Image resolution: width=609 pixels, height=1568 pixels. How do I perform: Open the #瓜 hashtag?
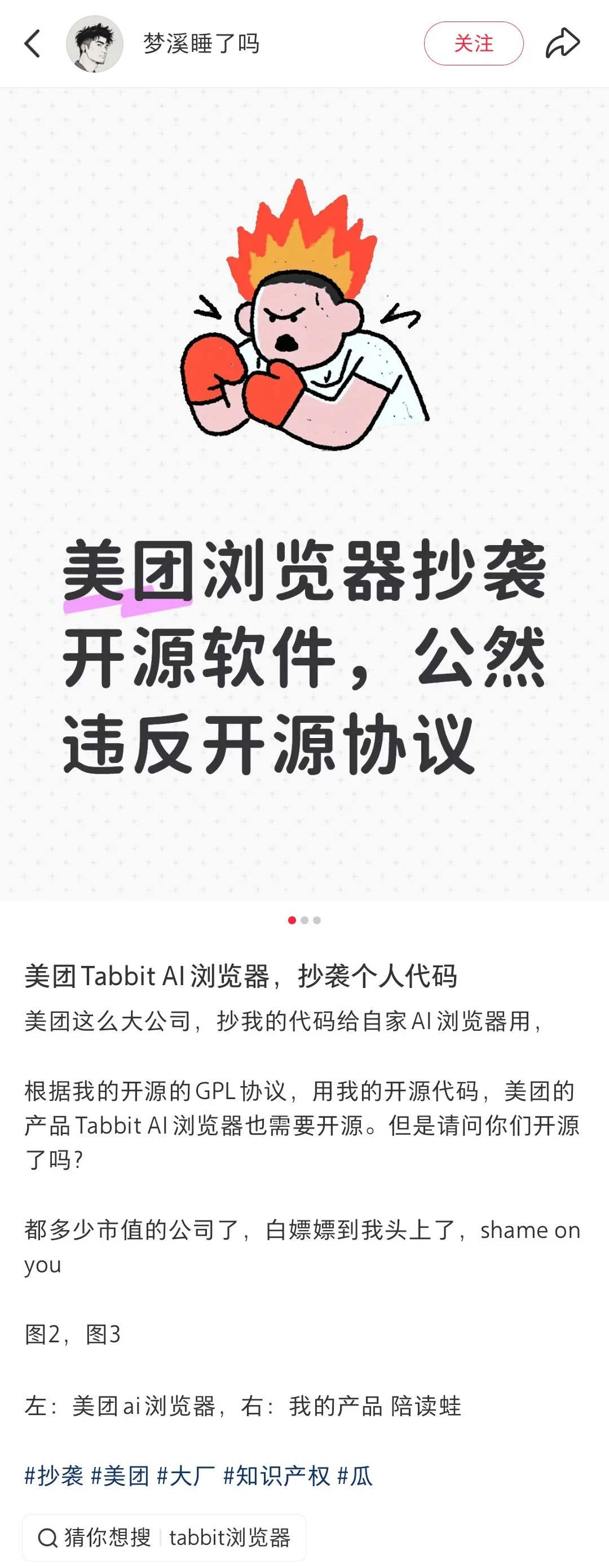tap(355, 1476)
